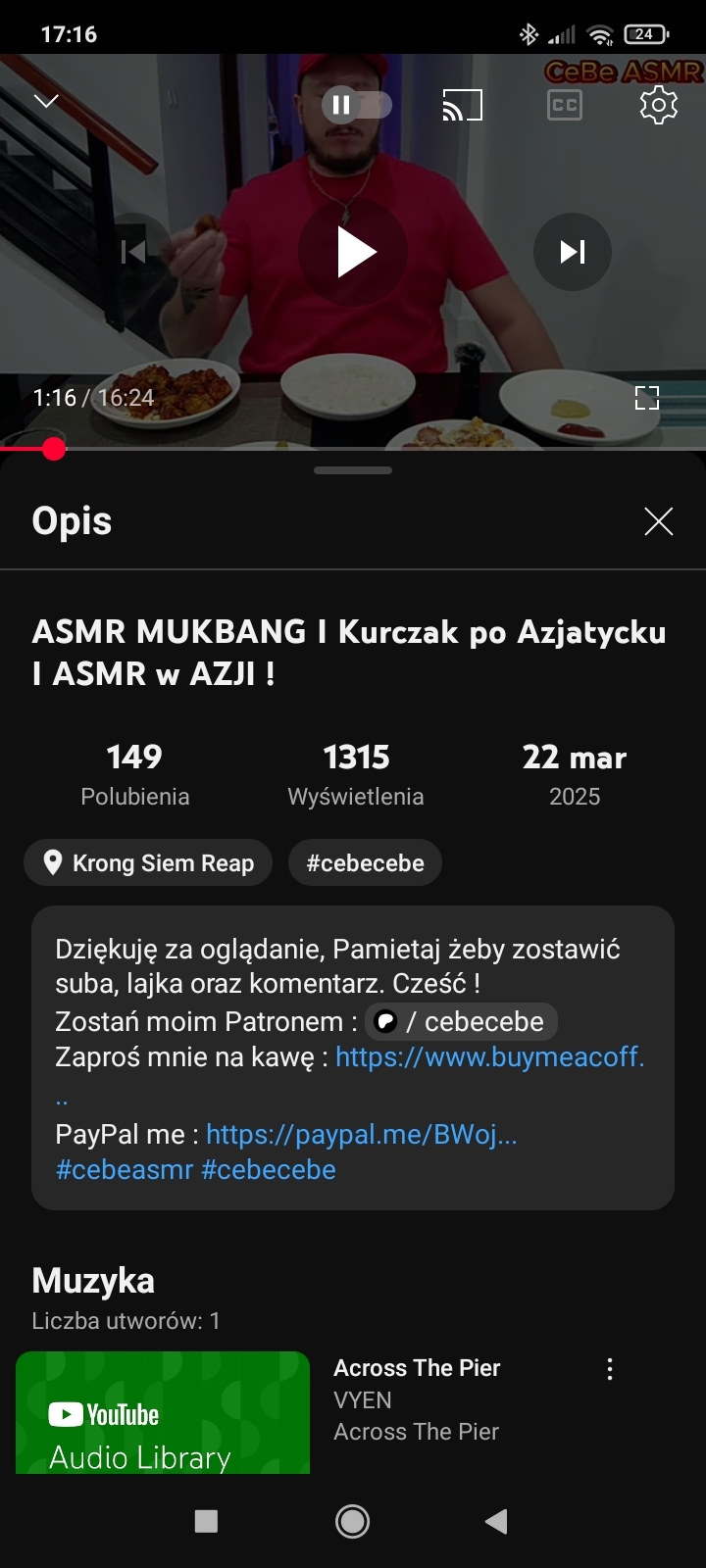The height and width of the screenshot is (1568, 706).
Task: Open the cebecebe Patreon link
Action: click(462, 1021)
